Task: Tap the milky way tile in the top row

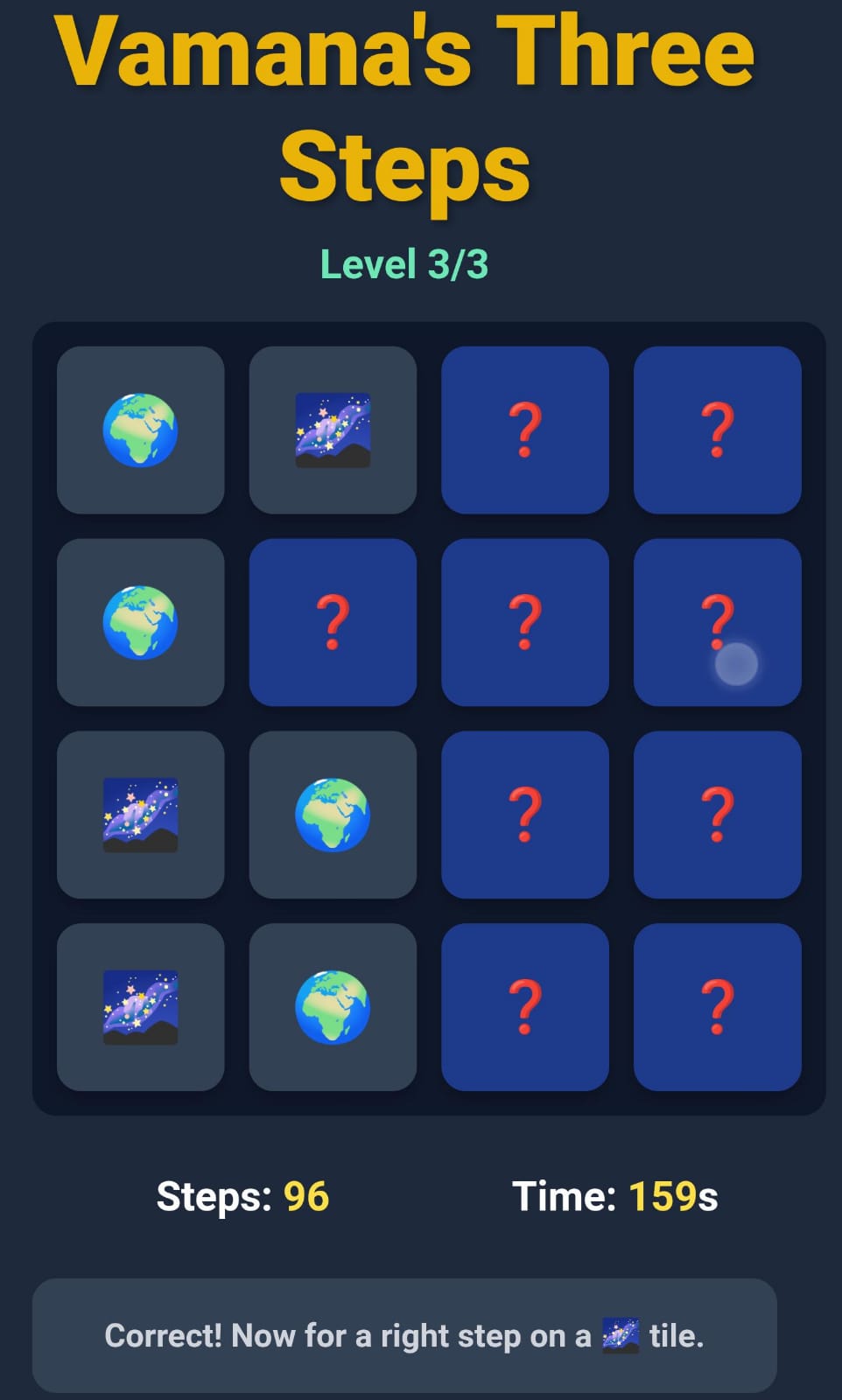Action: click(333, 430)
